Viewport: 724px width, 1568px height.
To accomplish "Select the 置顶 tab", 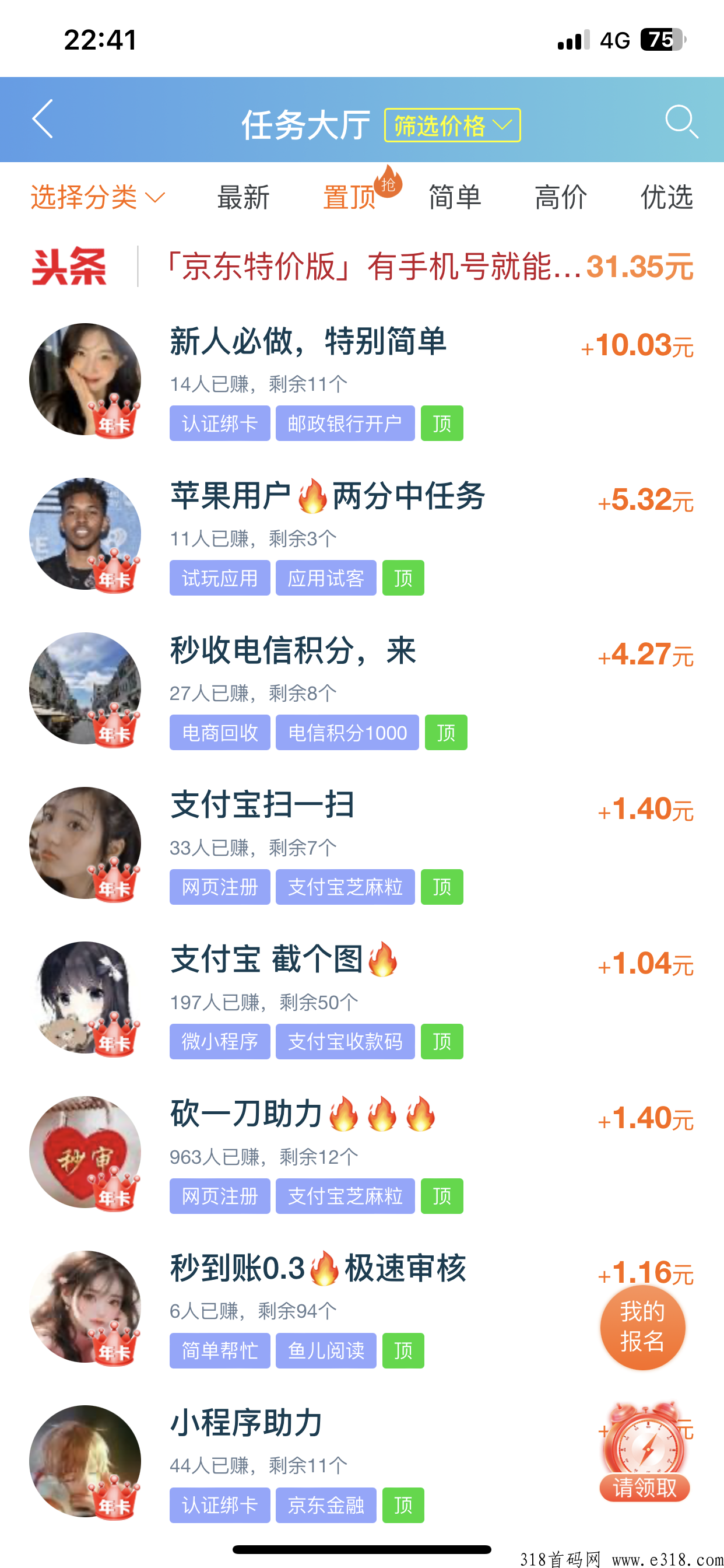I will [x=349, y=197].
